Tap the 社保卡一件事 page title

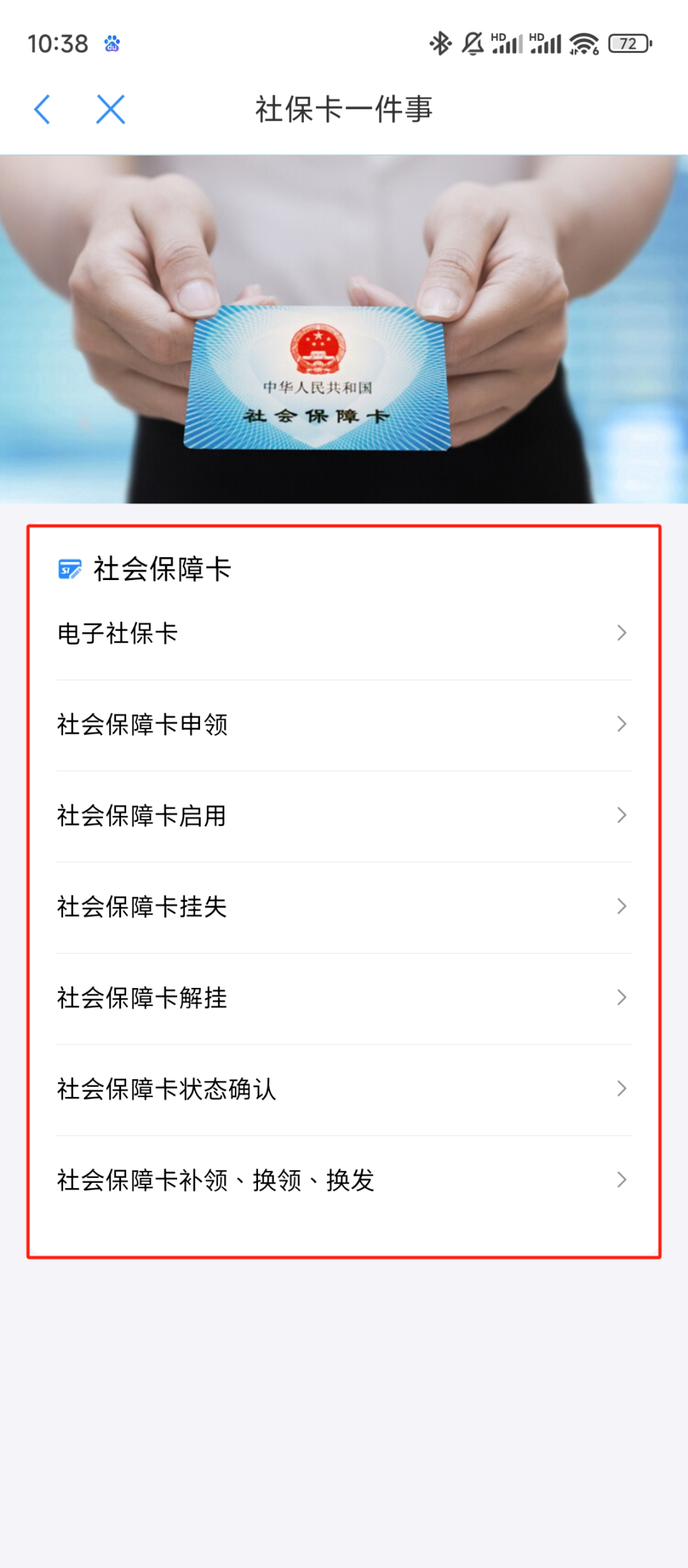[x=344, y=110]
